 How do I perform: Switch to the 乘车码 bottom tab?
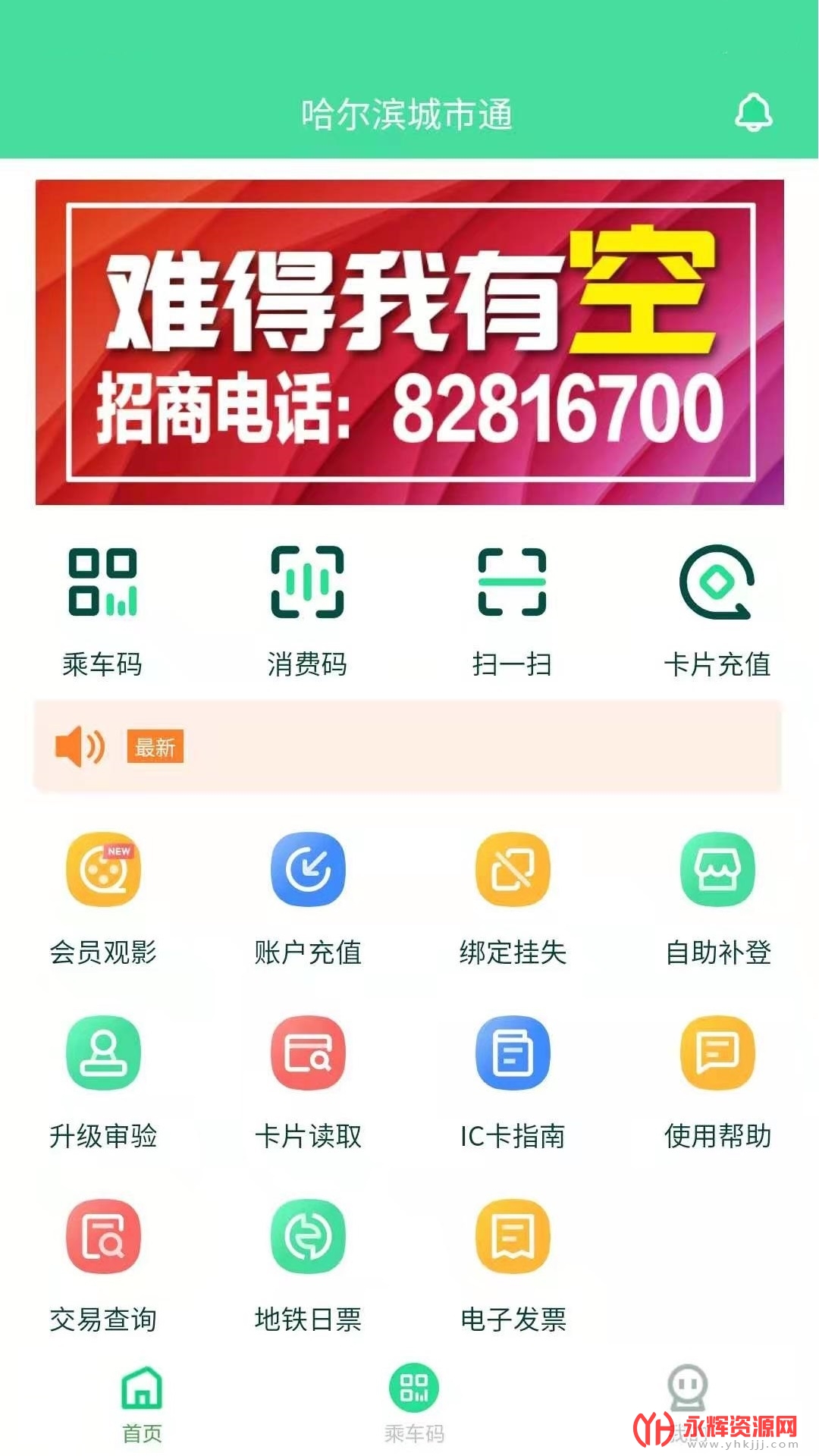tap(414, 1404)
